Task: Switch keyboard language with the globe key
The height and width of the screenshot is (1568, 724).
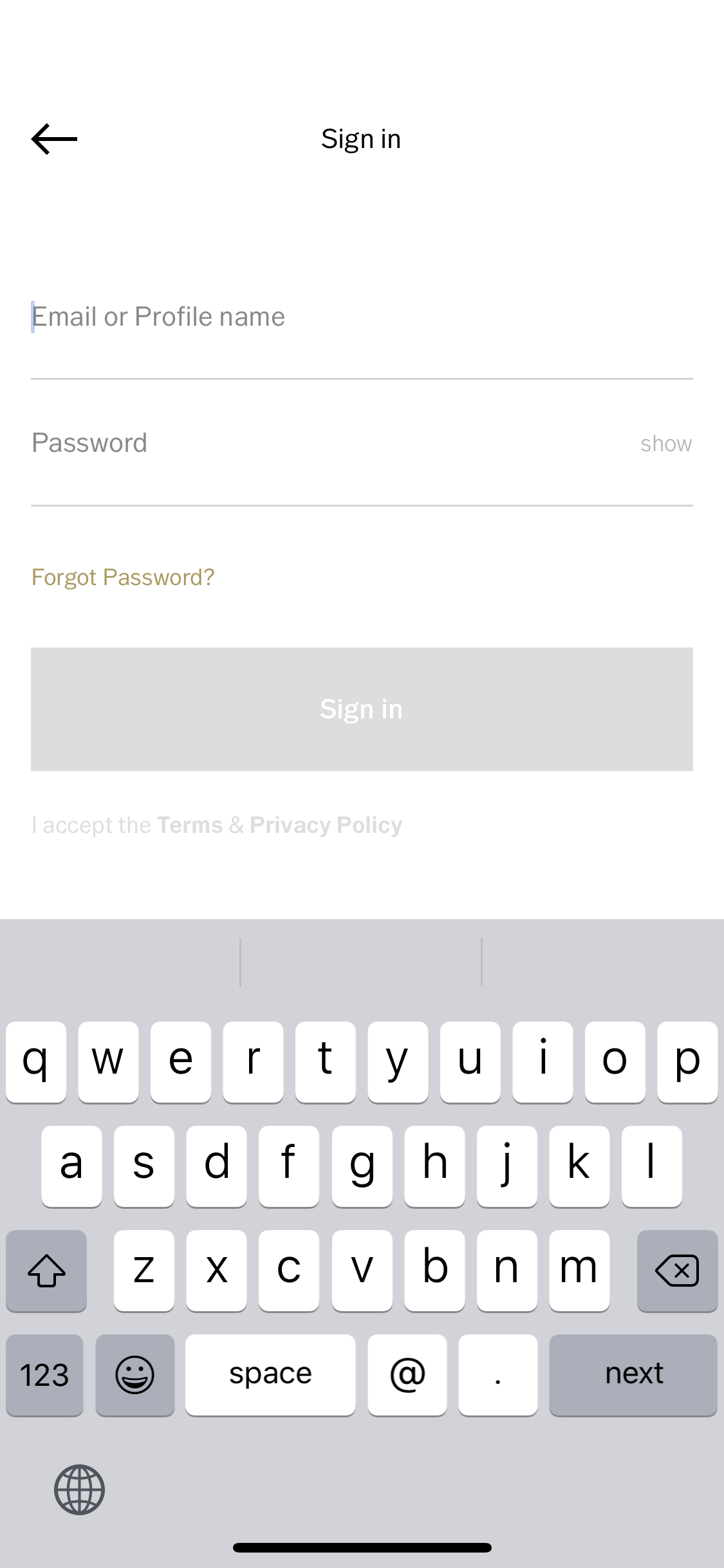Action: pos(79,1489)
